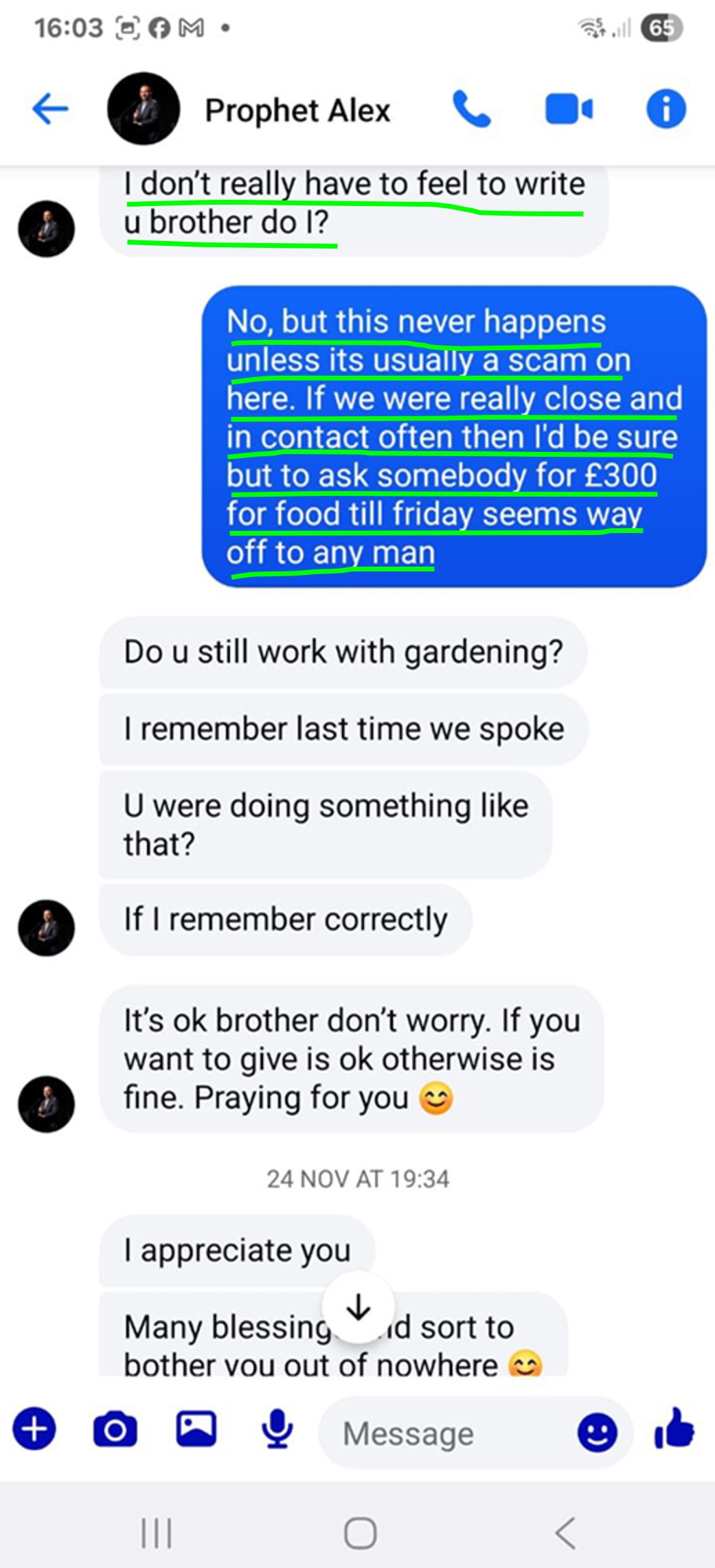Screen dimensions: 715x1568
Task: Open the system recent apps view
Action: [x=157, y=1533]
